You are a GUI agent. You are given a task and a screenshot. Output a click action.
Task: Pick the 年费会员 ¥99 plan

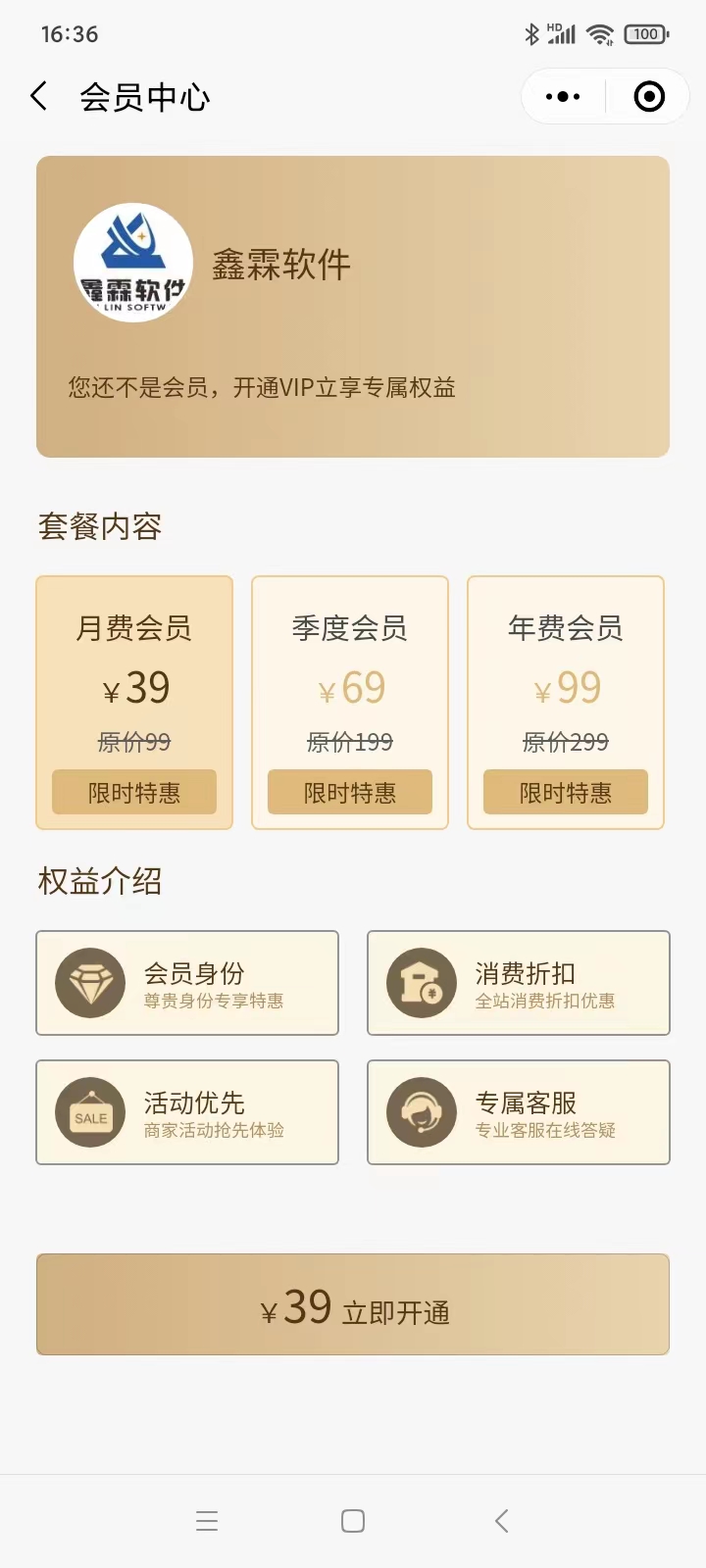point(566,703)
